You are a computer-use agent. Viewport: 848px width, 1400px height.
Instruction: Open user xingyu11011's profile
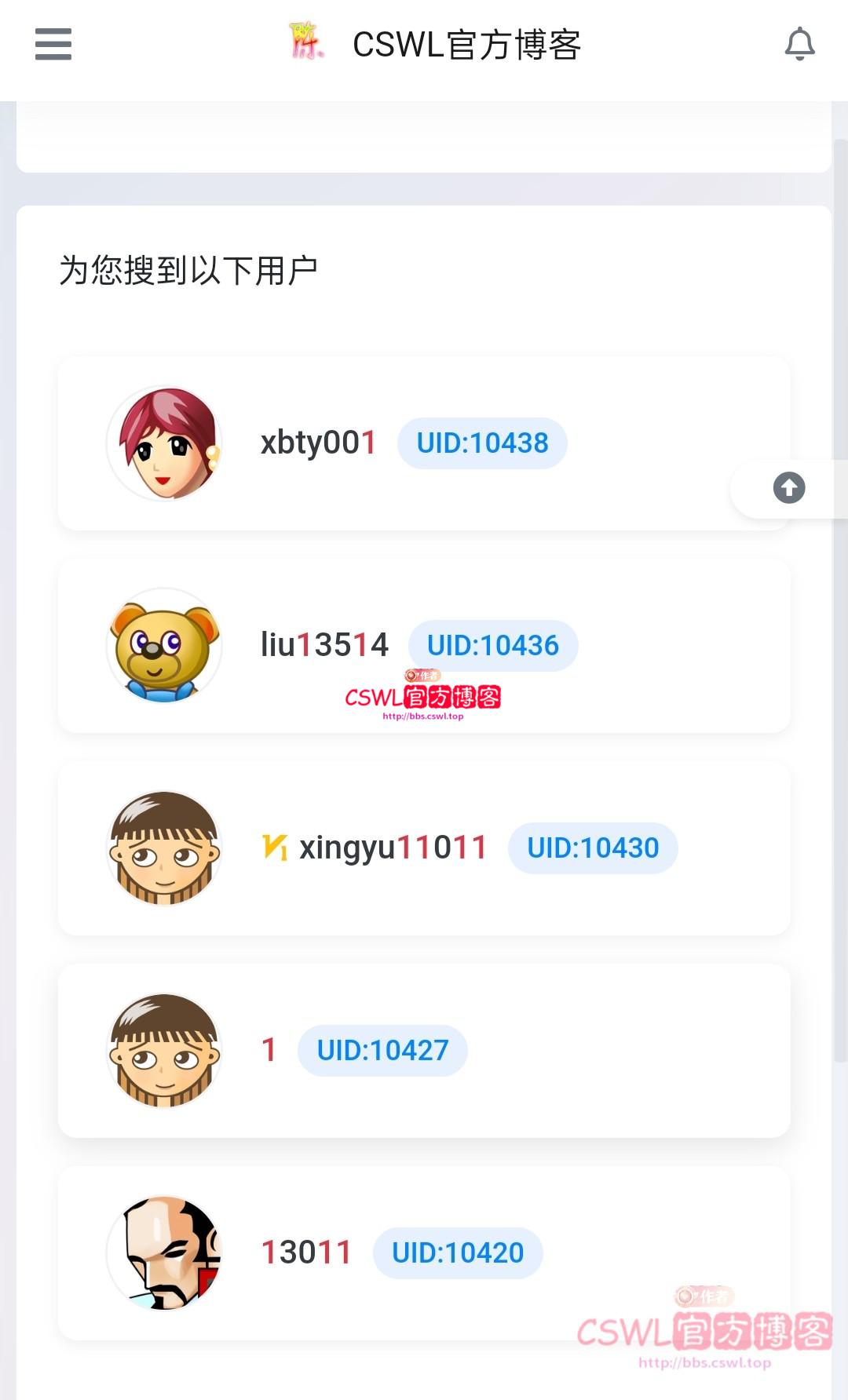pyautogui.click(x=392, y=848)
